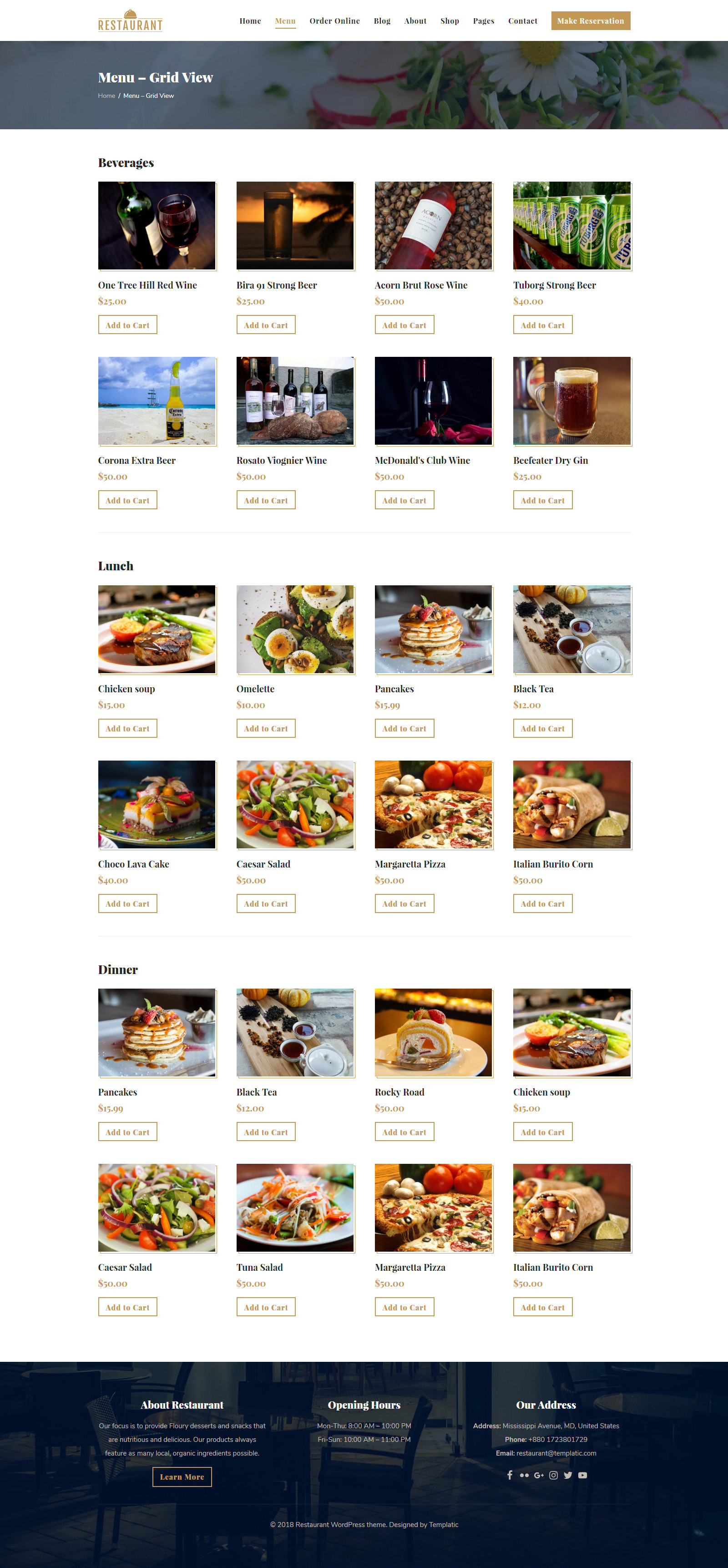Add Tuborg Strong Beer to cart
Viewport: 728px width, 1568px height.
542,325
